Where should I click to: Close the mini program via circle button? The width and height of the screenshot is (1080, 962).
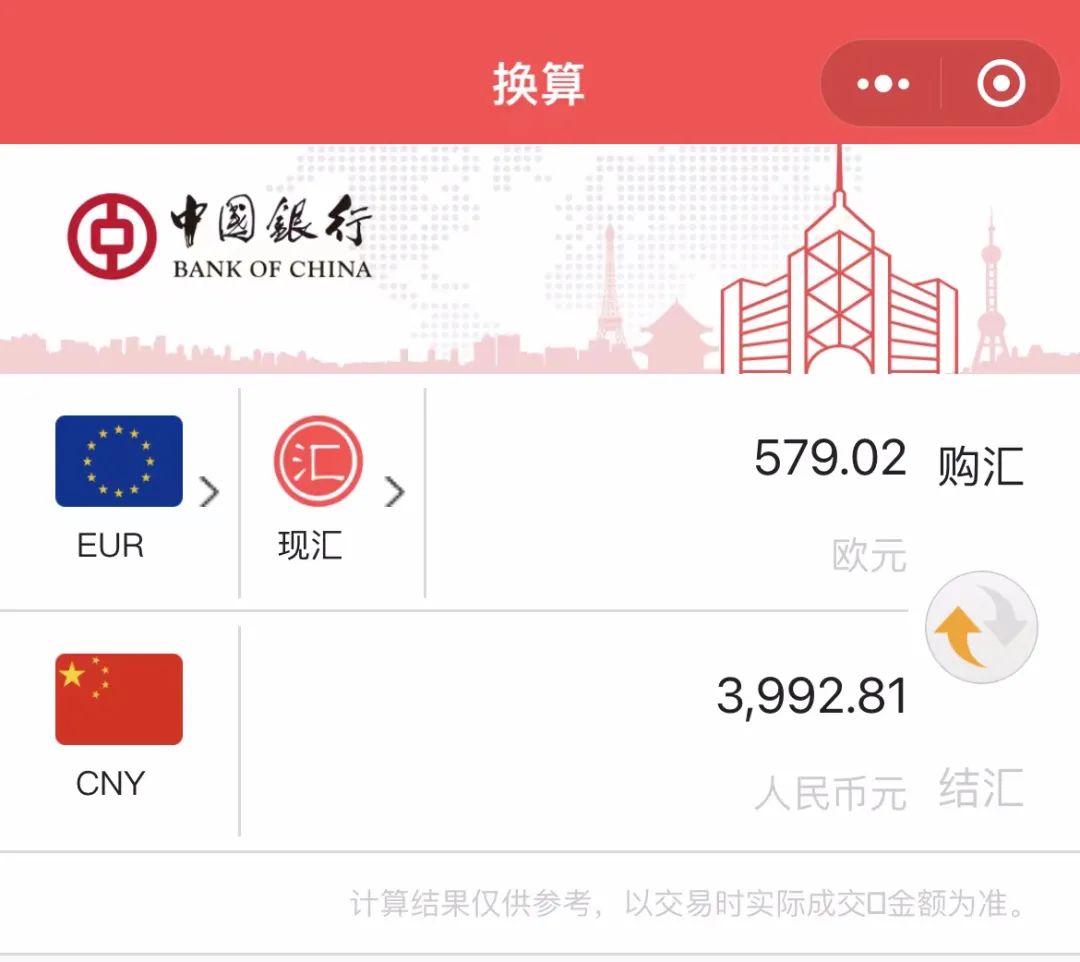[x=1001, y=84]
